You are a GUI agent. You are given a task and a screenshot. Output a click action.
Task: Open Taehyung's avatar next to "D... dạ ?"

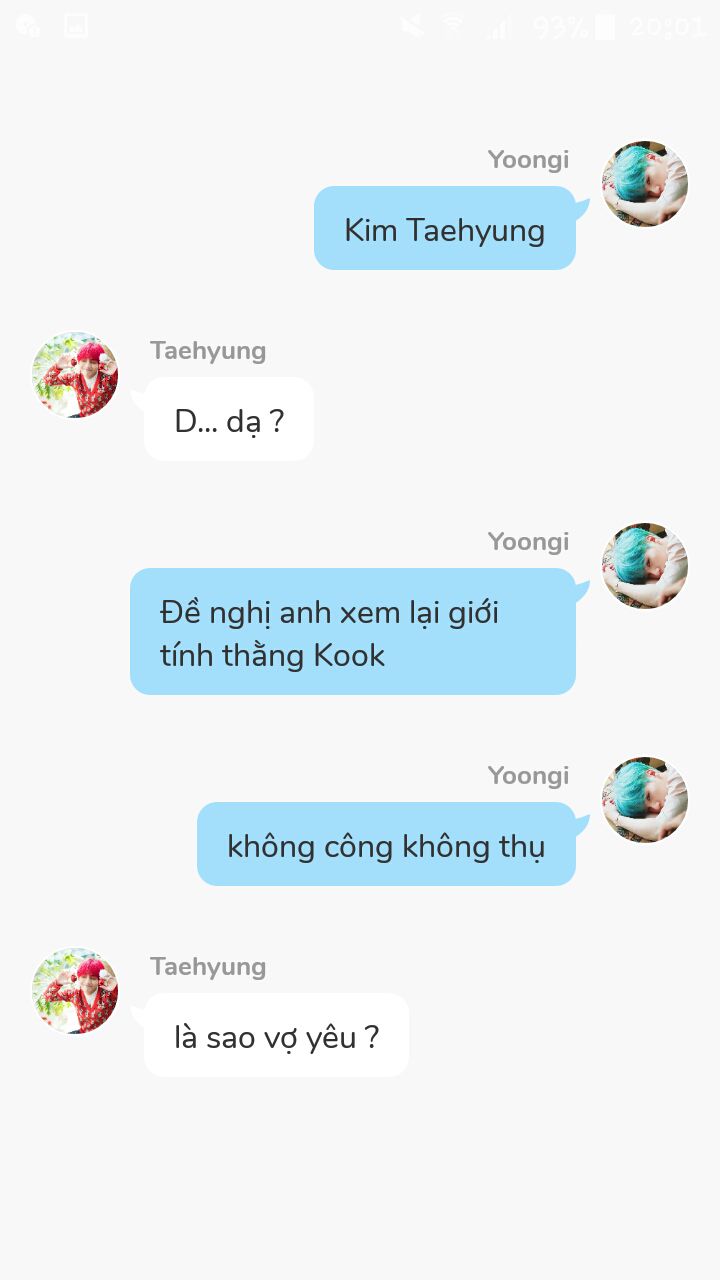click(75, 375)
